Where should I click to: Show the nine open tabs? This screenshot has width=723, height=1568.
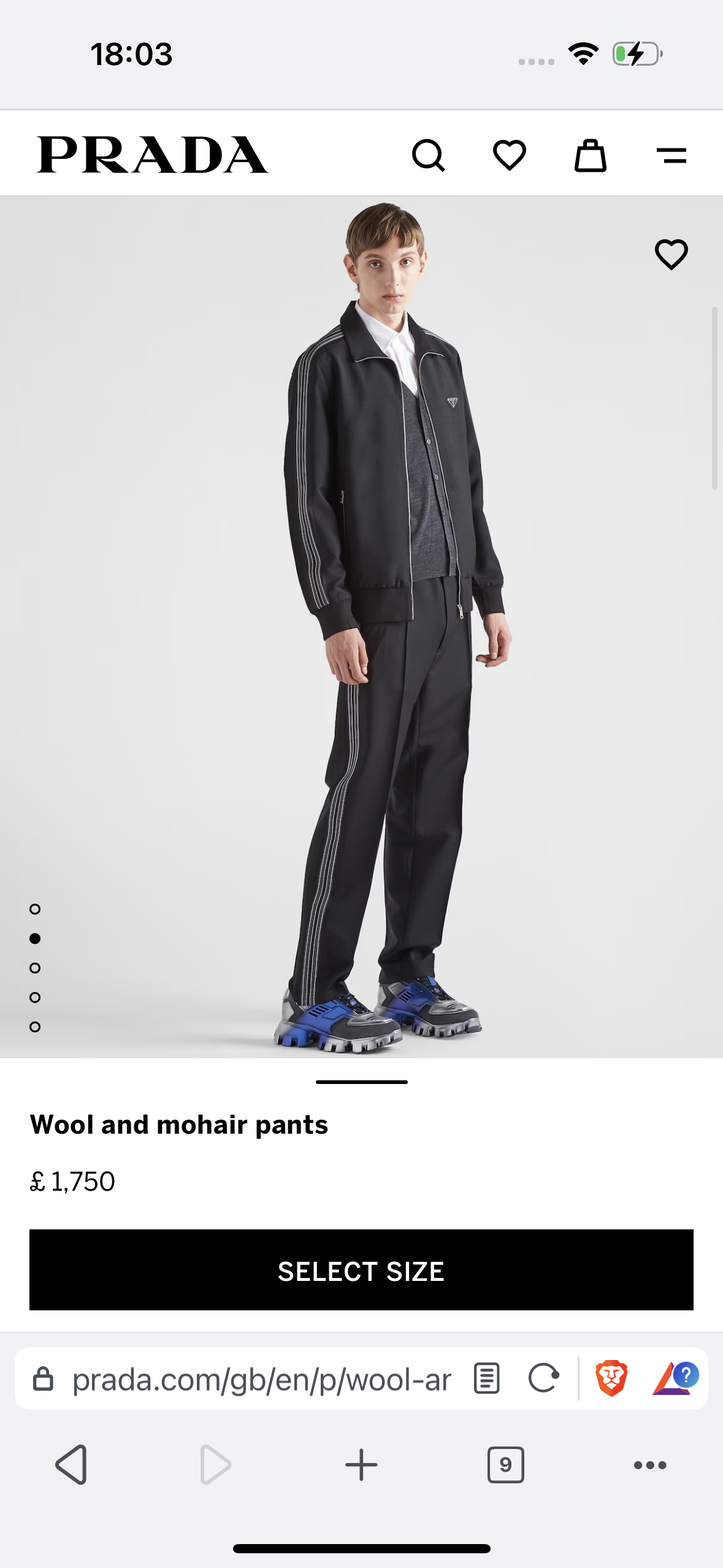tap(505, 1465)
